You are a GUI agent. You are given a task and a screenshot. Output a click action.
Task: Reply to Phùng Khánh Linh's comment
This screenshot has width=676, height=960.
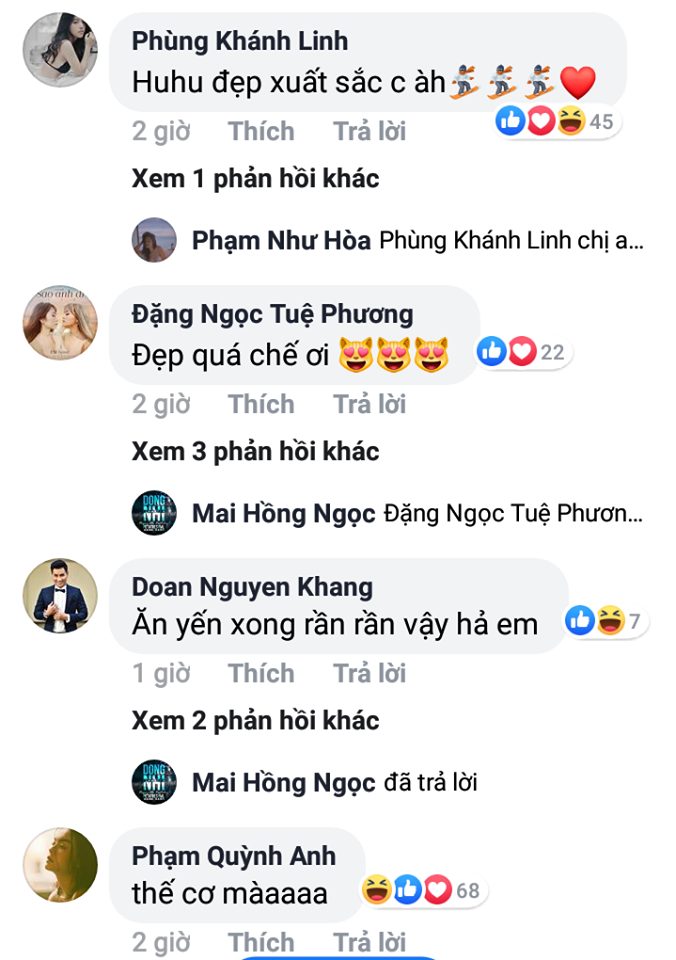369,131
